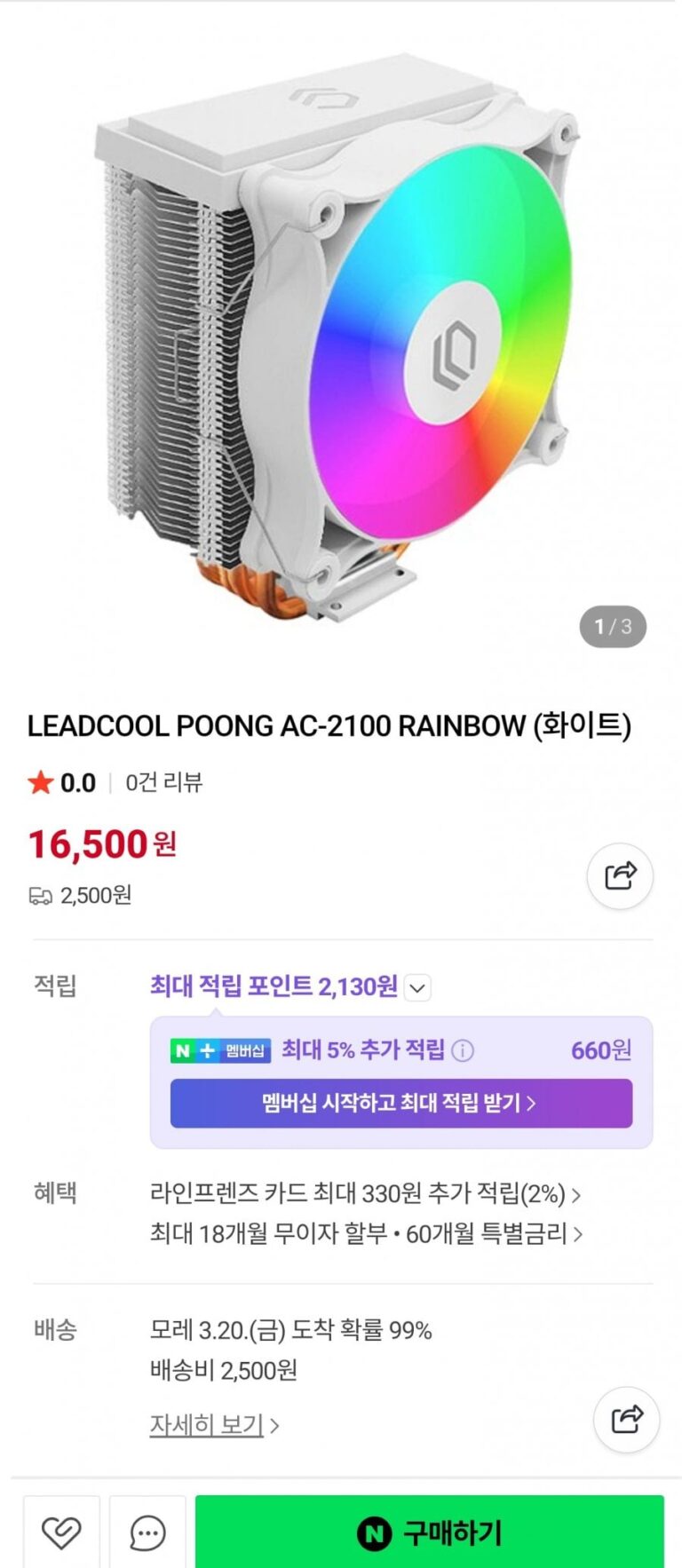
Task: Expand the 최대 적립 포인트 dropdown
Action: coord(417,987)
